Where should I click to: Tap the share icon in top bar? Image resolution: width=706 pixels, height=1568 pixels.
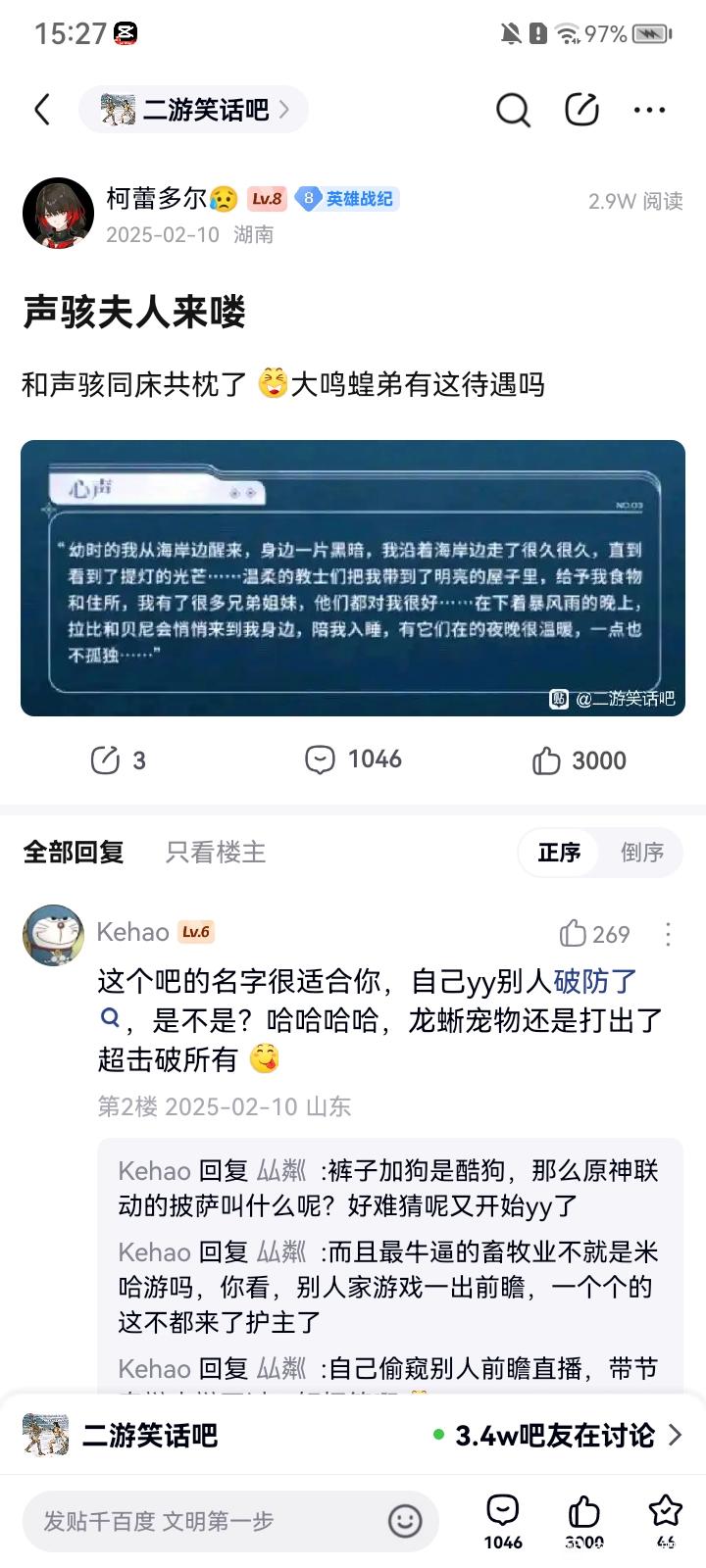[581, 110]
